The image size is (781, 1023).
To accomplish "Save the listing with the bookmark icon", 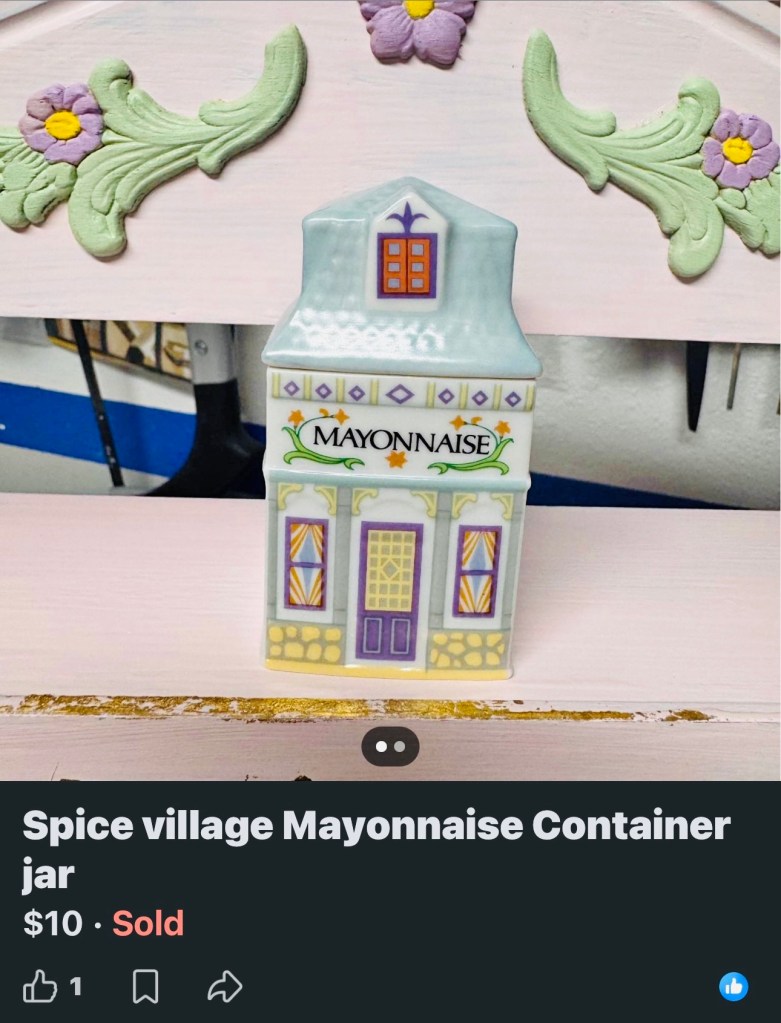I will point(146,987).
